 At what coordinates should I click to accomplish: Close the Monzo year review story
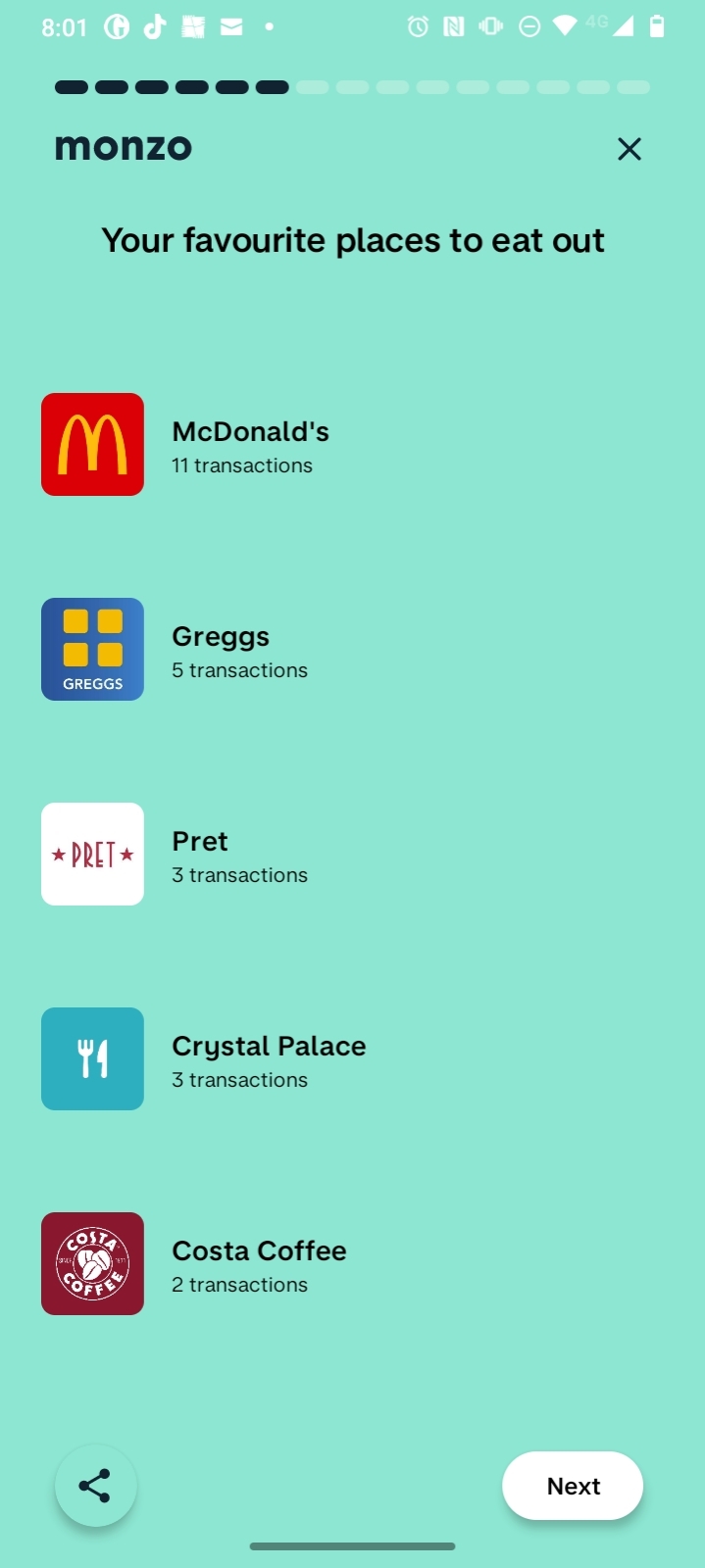point(629,149)
